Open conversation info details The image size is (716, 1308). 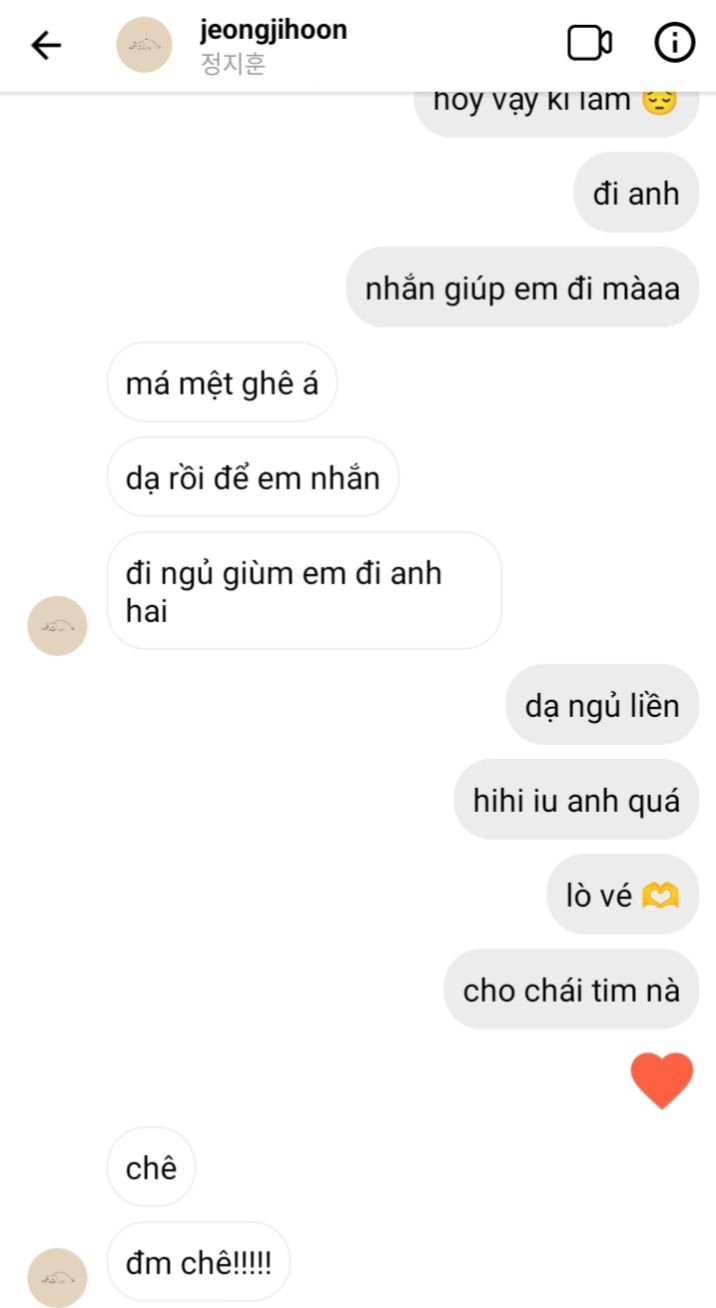click(x=674, y=43)
